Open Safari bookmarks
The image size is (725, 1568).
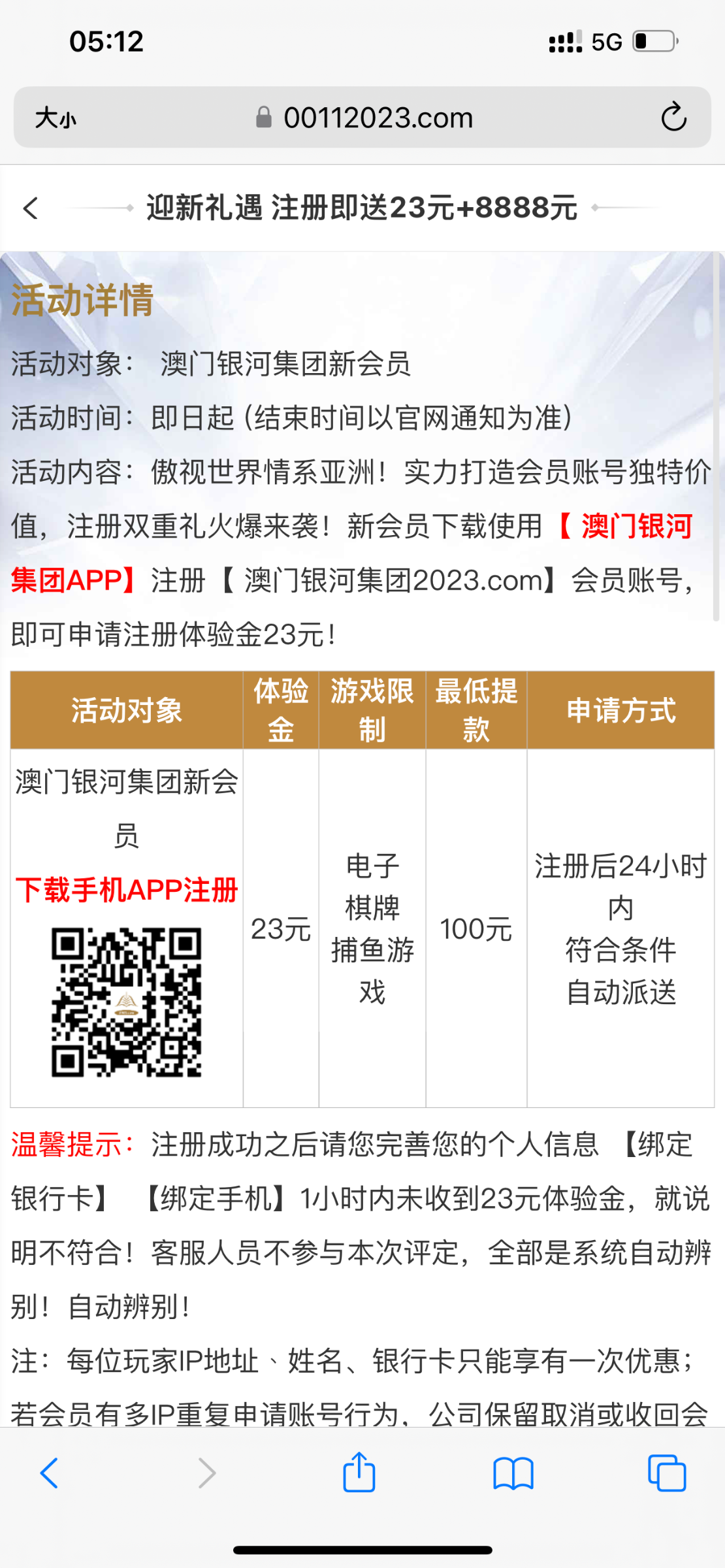pyautogui.click(x=513, y=1473)
